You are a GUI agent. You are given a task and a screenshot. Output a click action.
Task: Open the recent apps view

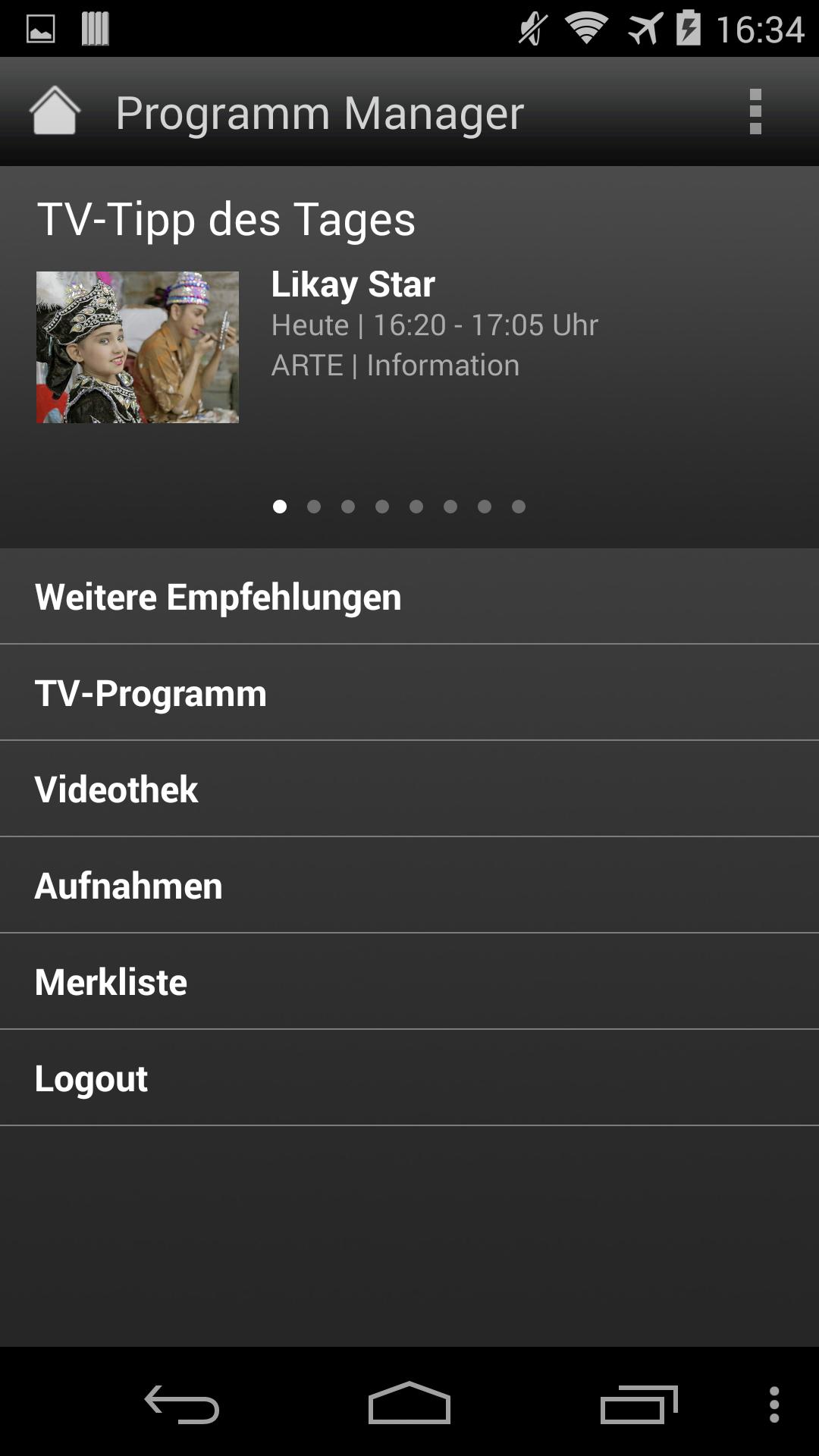[x=639, y=1404]
